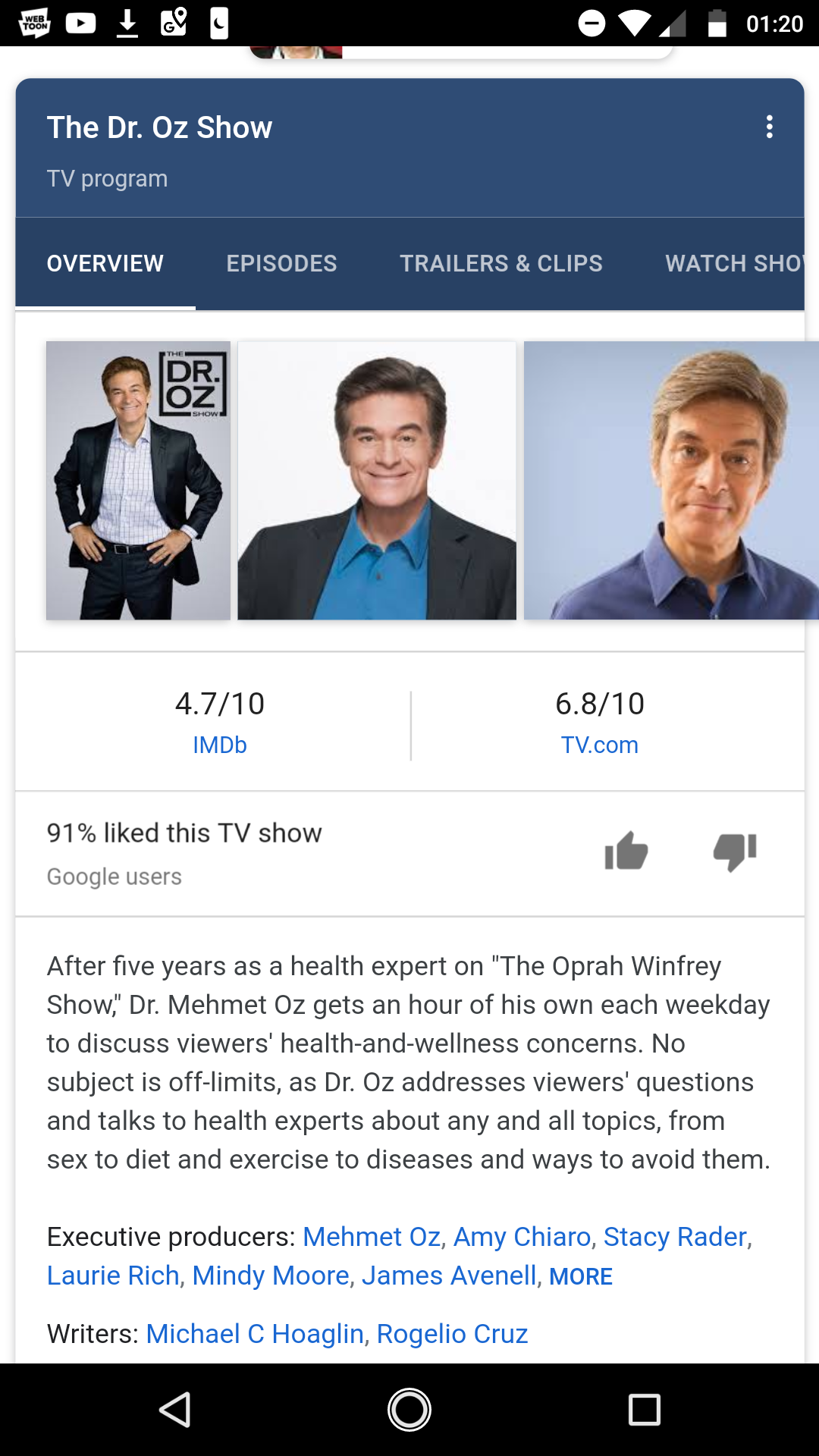Viewport: 819px width, 1456px height.
Task: Show MORE executive producers
Action: point(581,1276)
